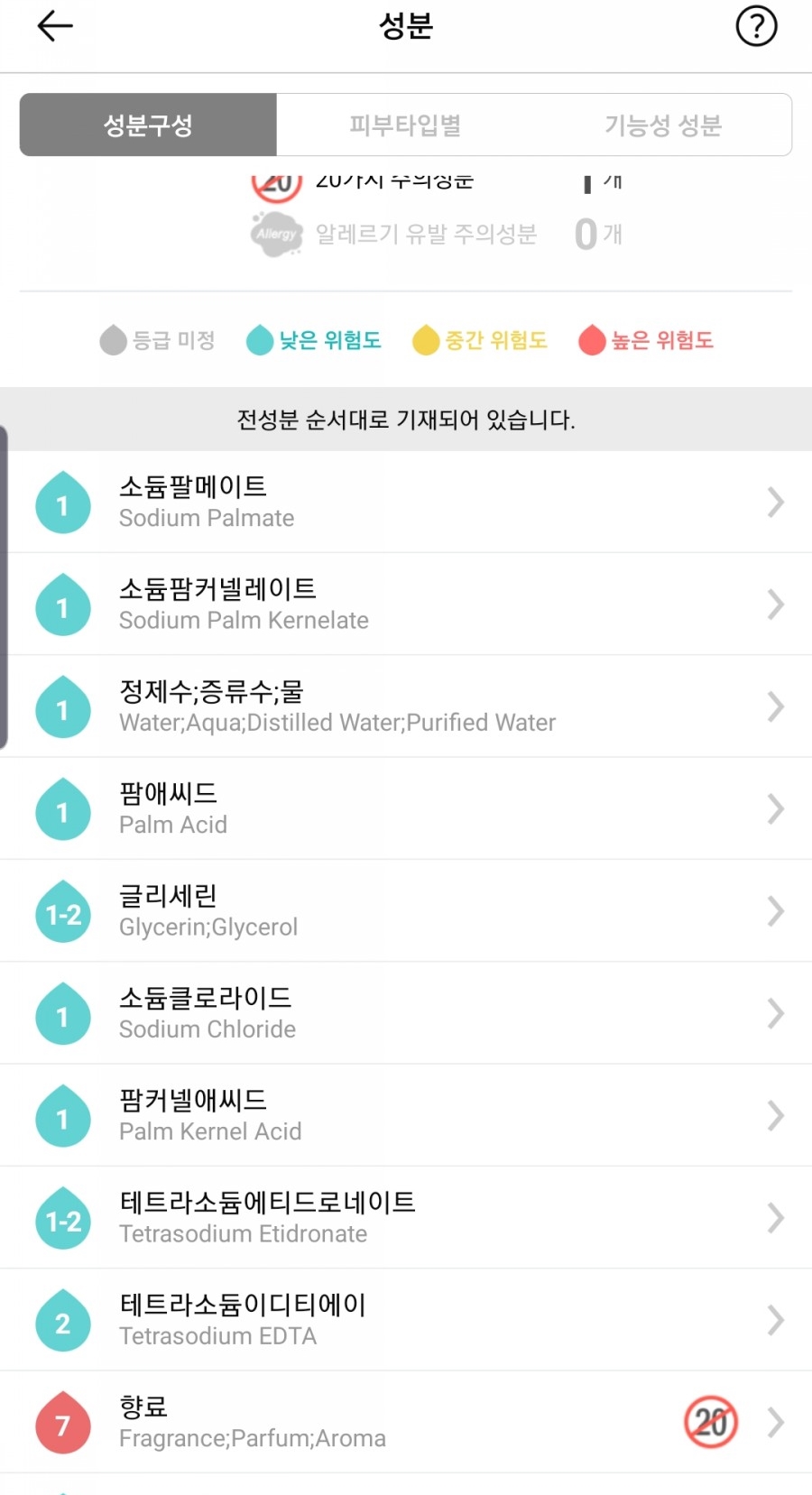Select the 성분구성 tab

(148, 125)
